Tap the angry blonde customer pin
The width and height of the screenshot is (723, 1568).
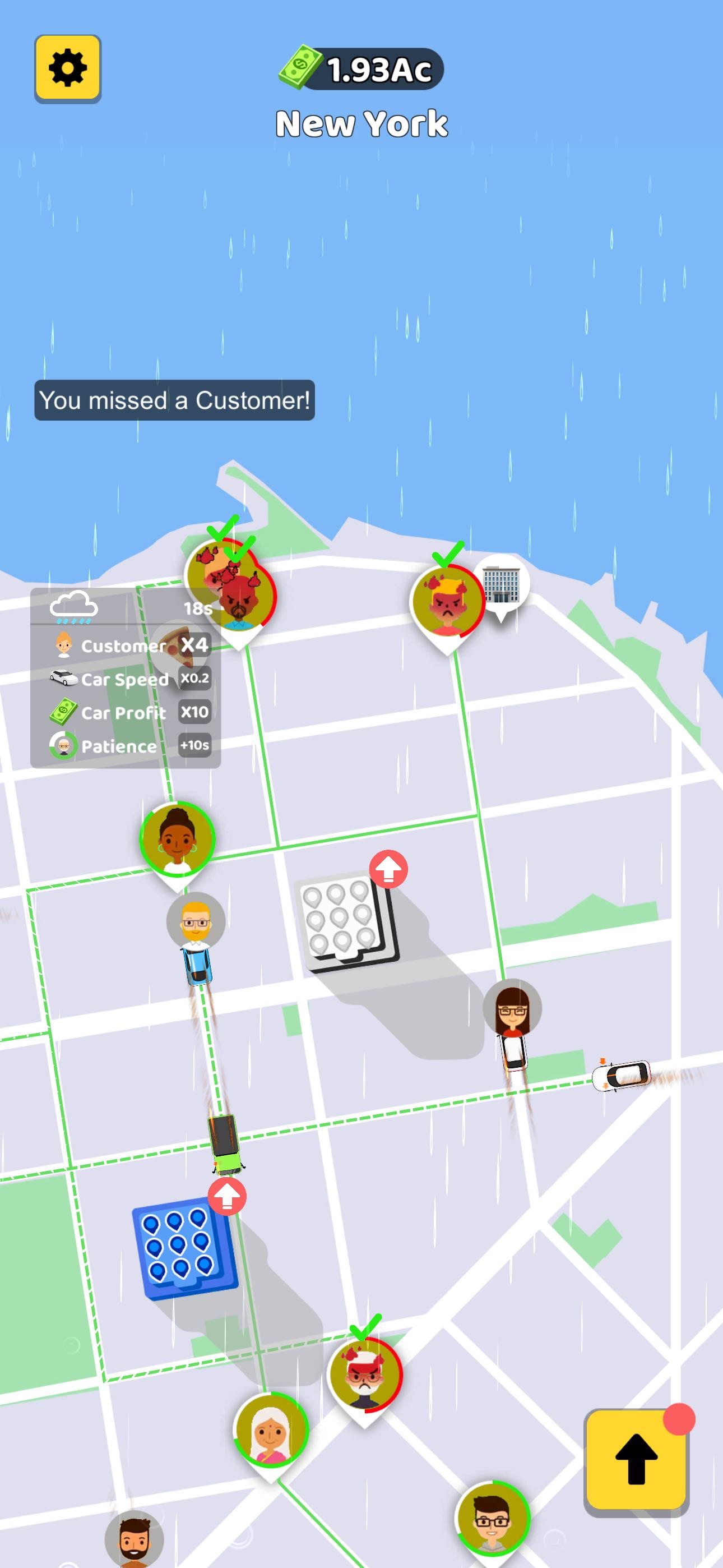tap(447, 601)
